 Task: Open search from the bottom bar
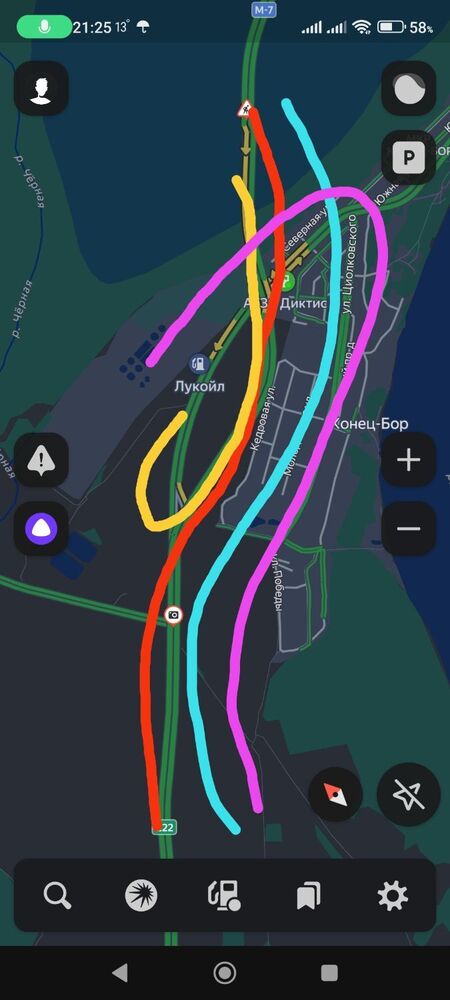[x=57, y=895]
